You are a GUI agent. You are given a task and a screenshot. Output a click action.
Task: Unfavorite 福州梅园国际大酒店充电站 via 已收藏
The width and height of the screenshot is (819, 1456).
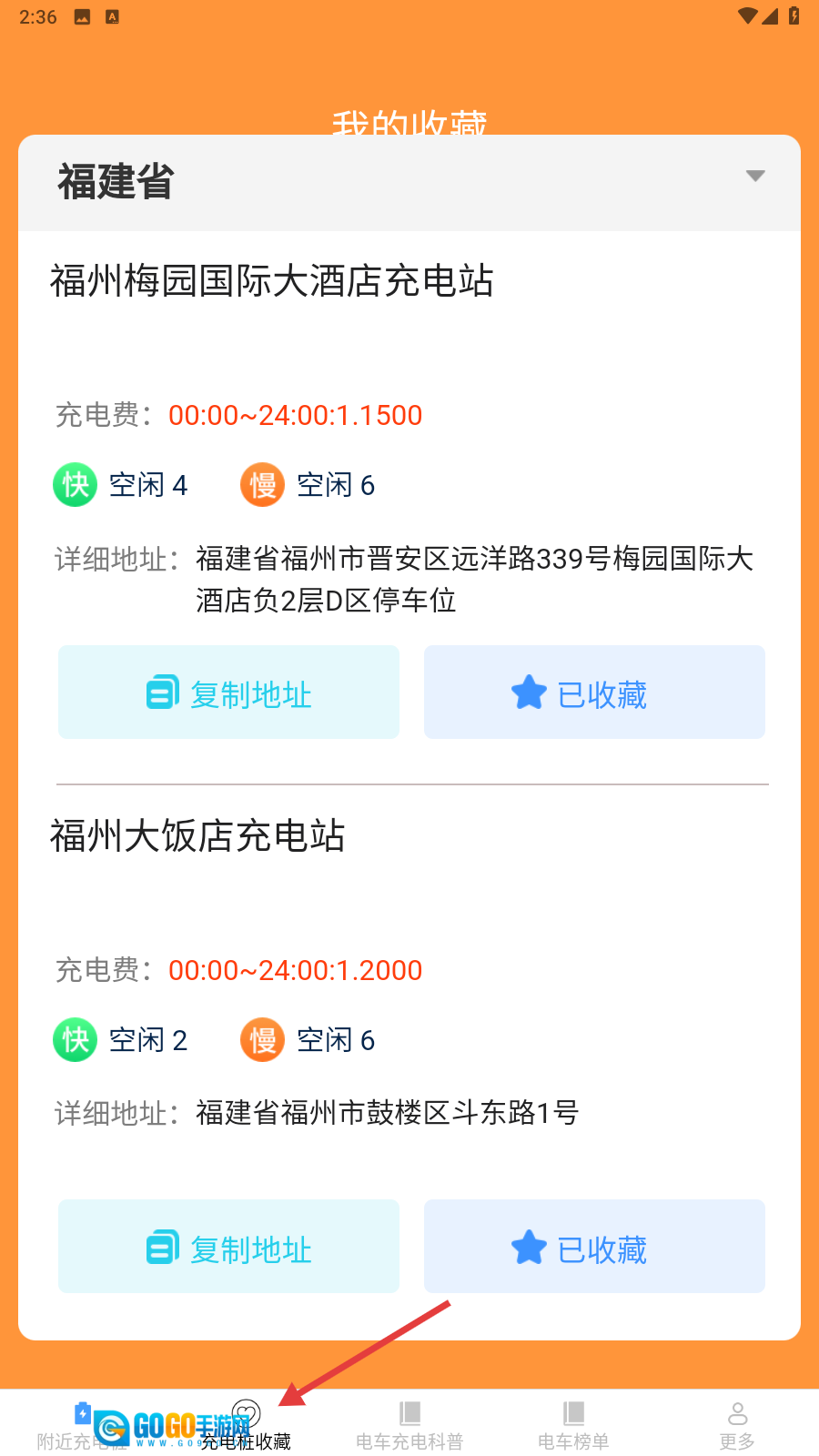(594, 693)
